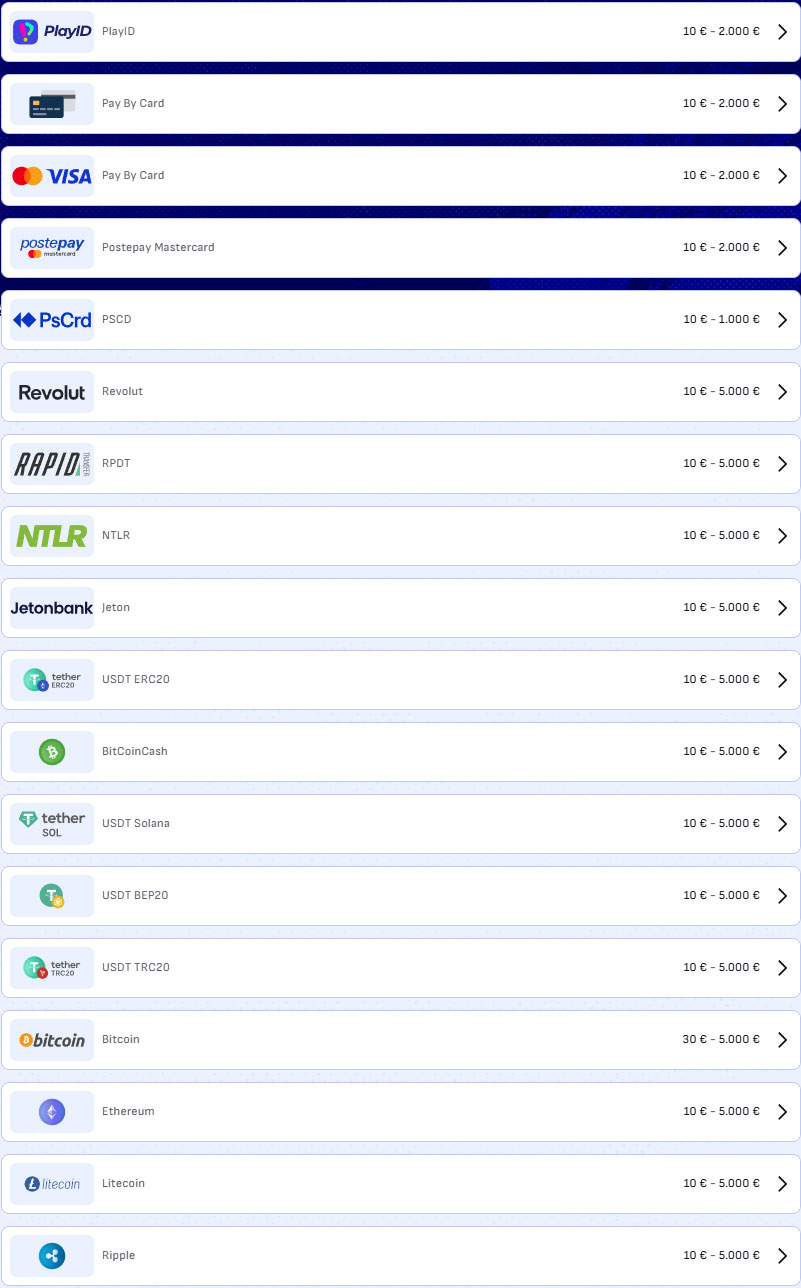Image resolution: width=801 pixels, height=1288 pixels.
Task: Choose Revolut as deposit method
Action: pyautogui.click(x=400, y=392)
